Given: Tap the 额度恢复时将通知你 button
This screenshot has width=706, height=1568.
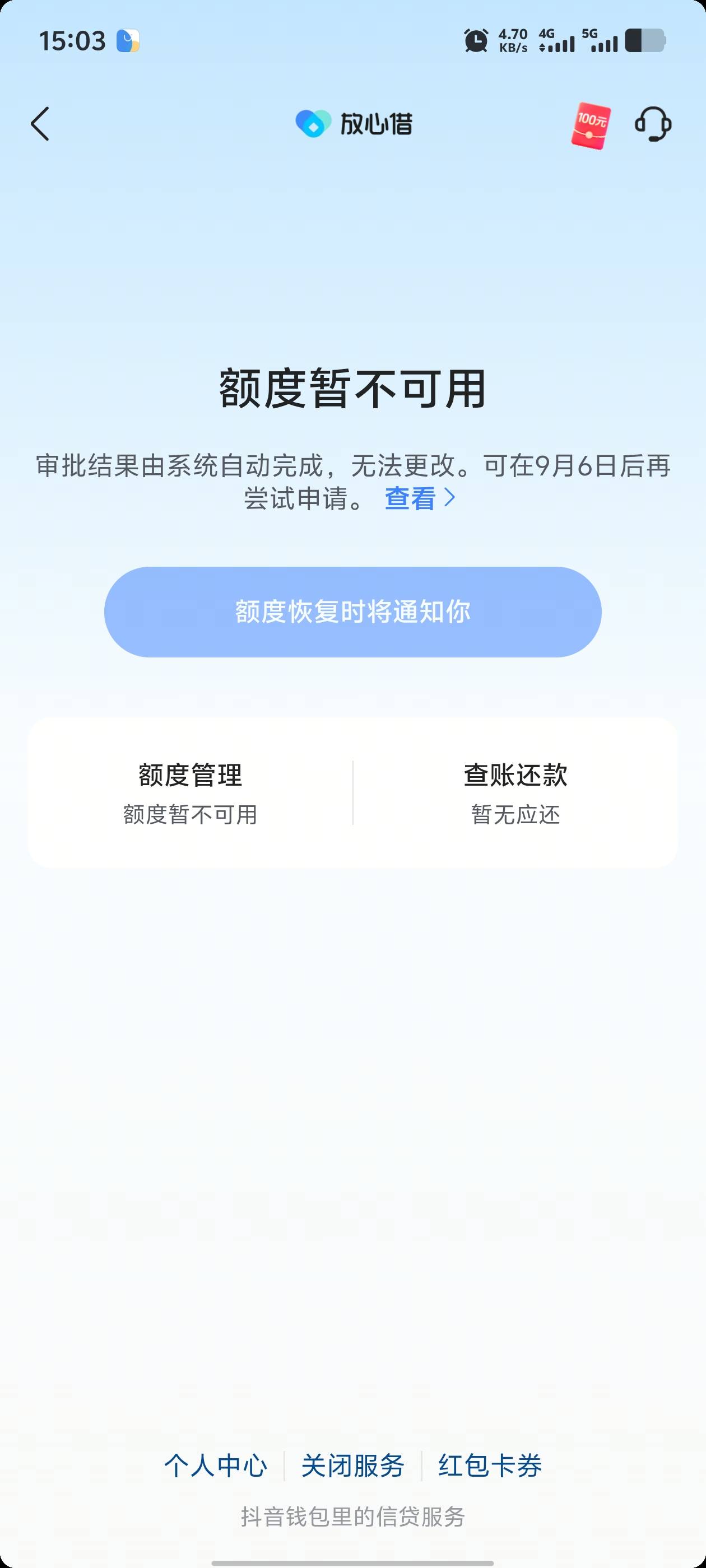Looking at the screenshot, I should click(x=352, y=612).
